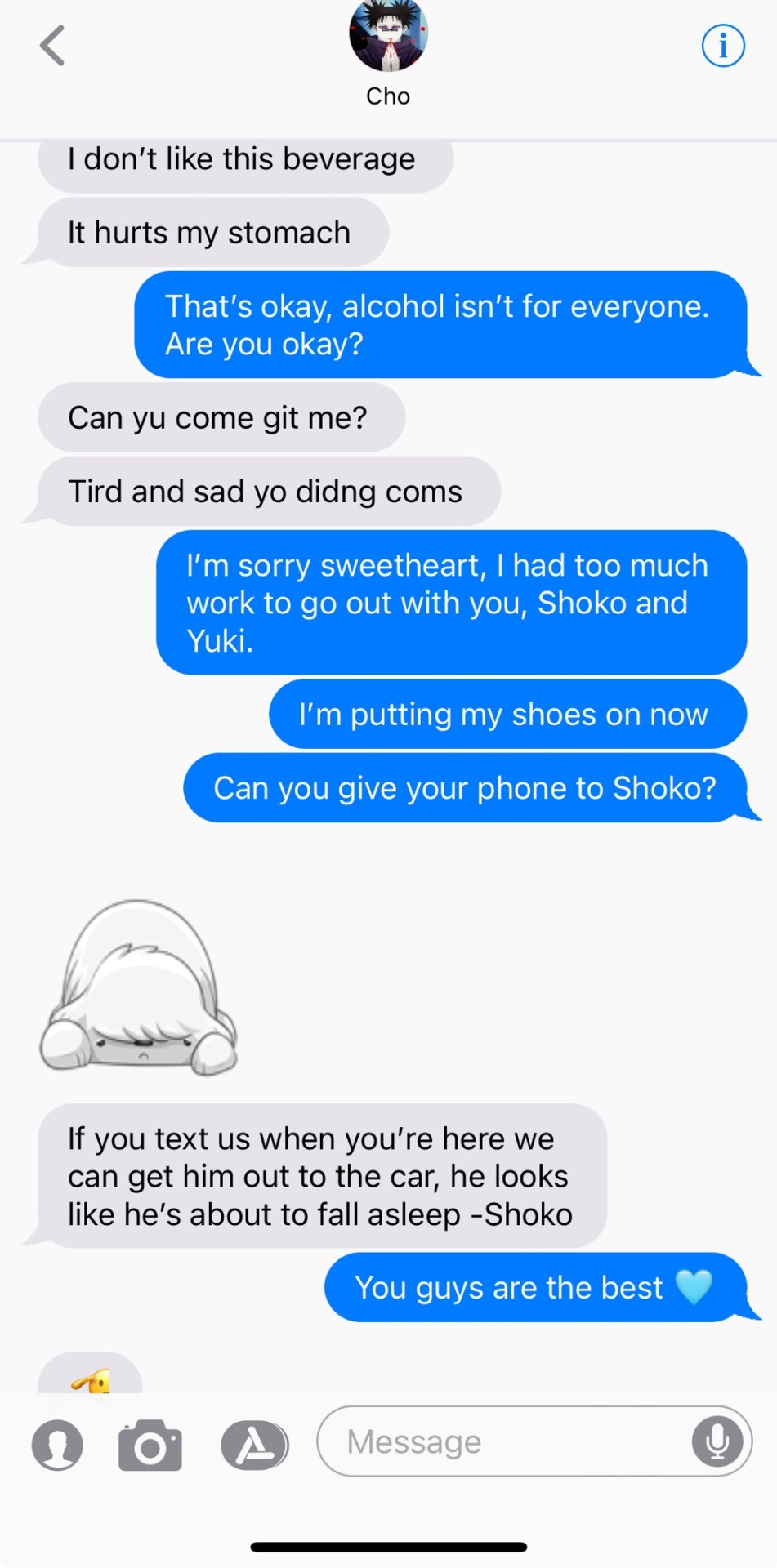The image size is (777, 1568).
Task: Open Cho's contact avatar
Action: (388, 34)
